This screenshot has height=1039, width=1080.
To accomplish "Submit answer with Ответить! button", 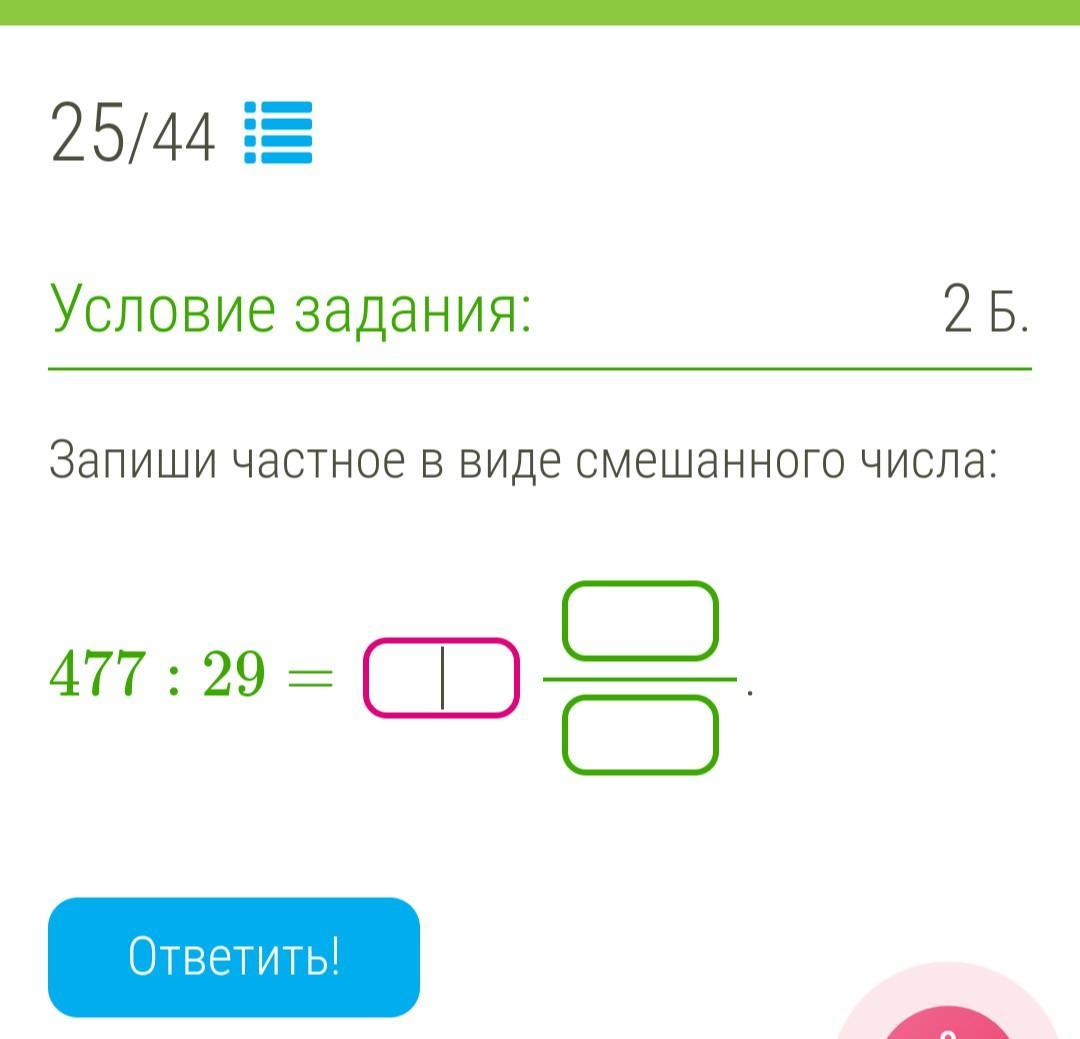I will pyautogui.click(x=234, y=957).
